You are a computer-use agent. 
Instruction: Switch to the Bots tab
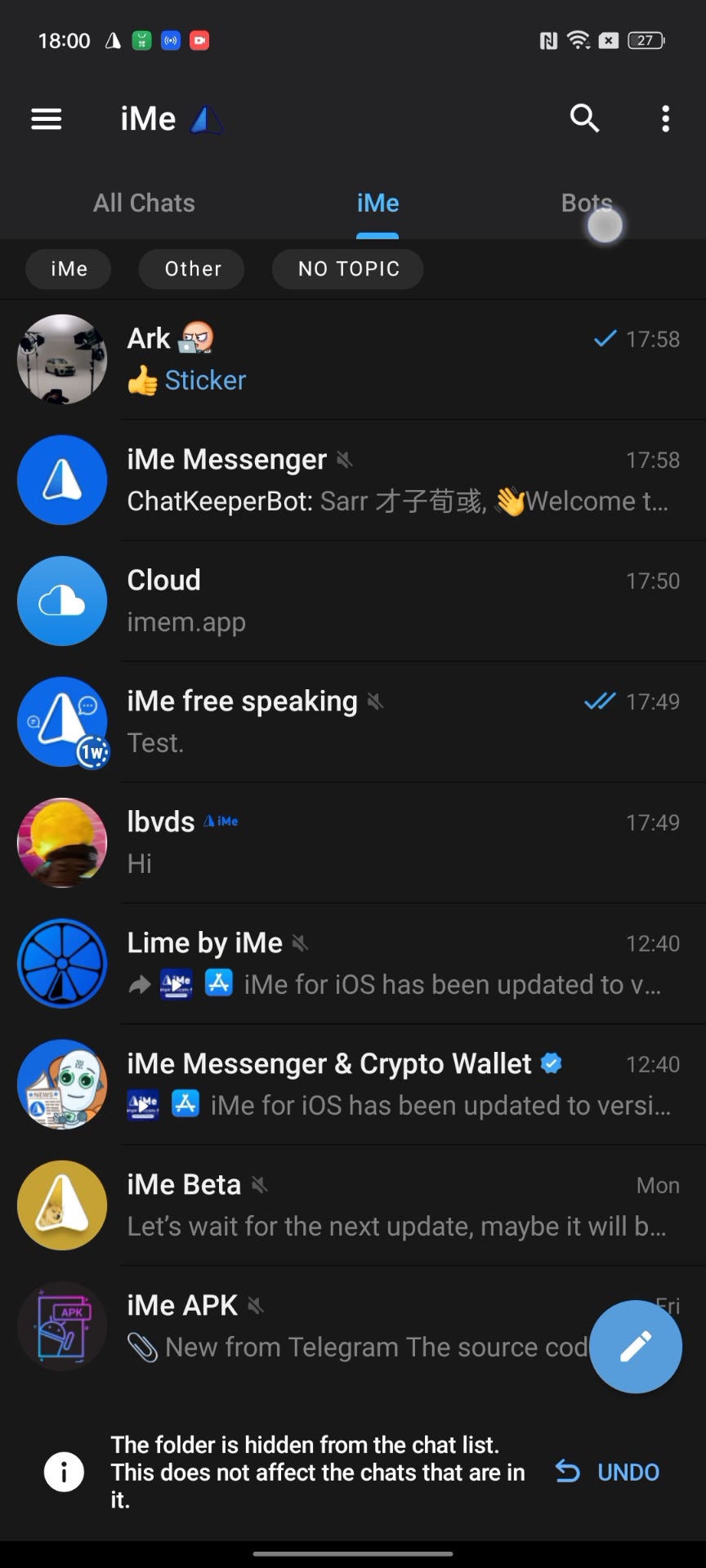586,203
